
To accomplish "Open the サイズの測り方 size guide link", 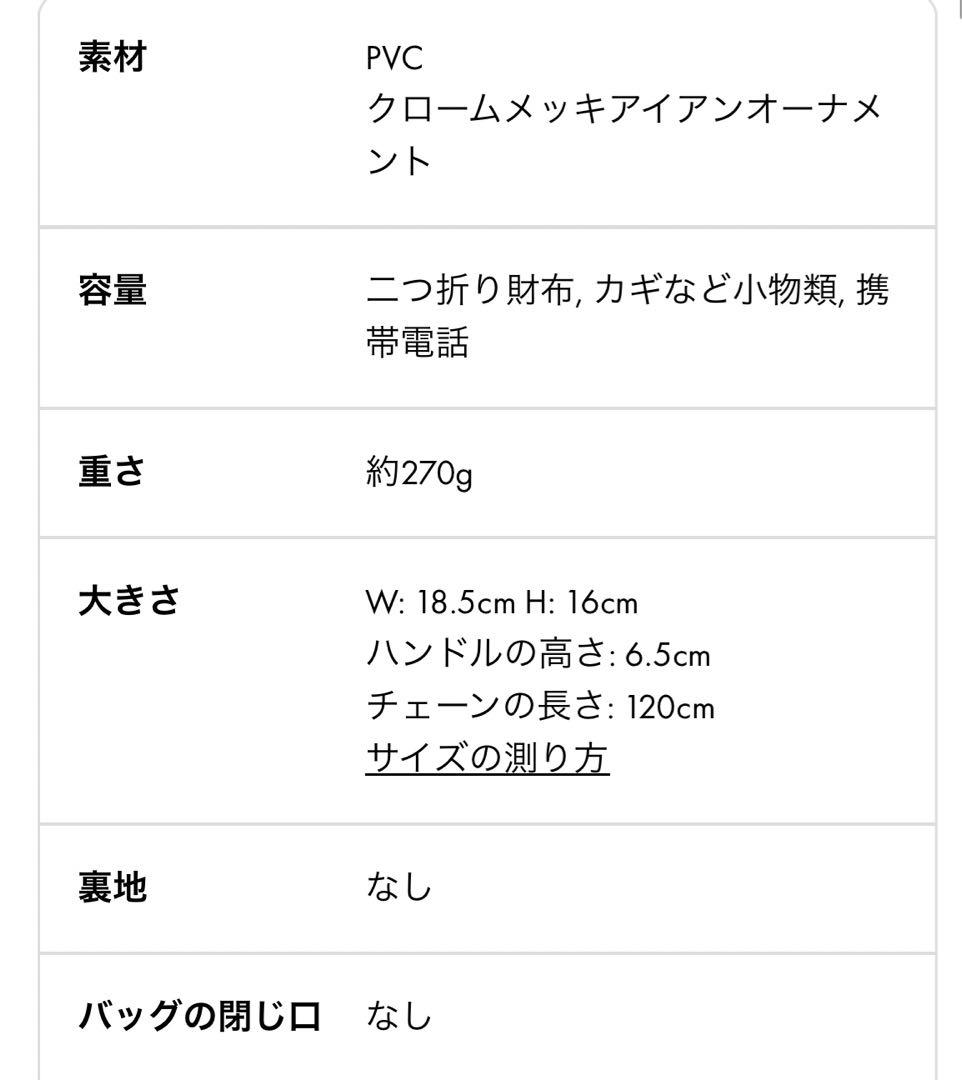I will (487, 759).
